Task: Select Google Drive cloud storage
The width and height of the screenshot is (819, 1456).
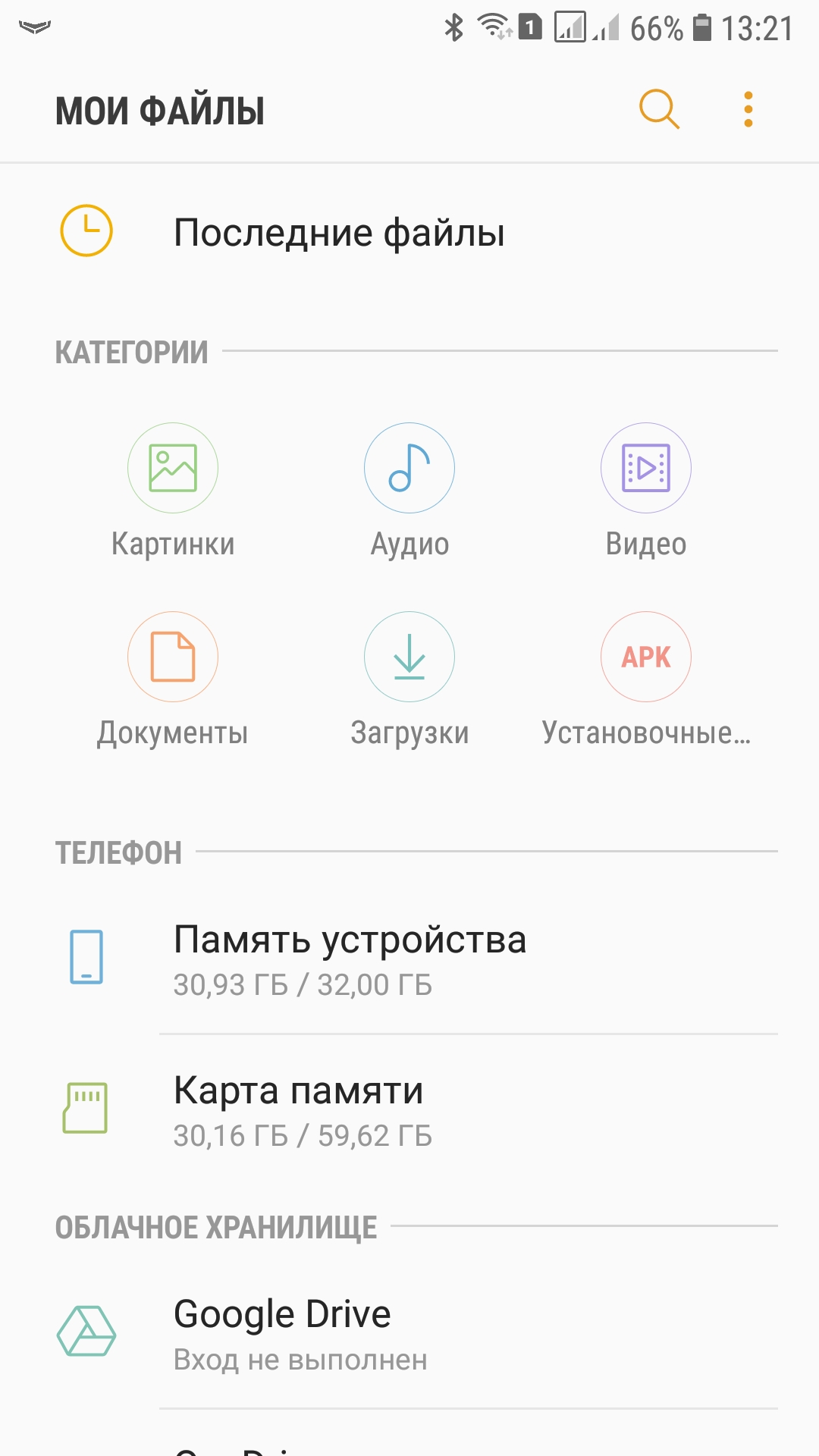Action: tap(282, 1333)
